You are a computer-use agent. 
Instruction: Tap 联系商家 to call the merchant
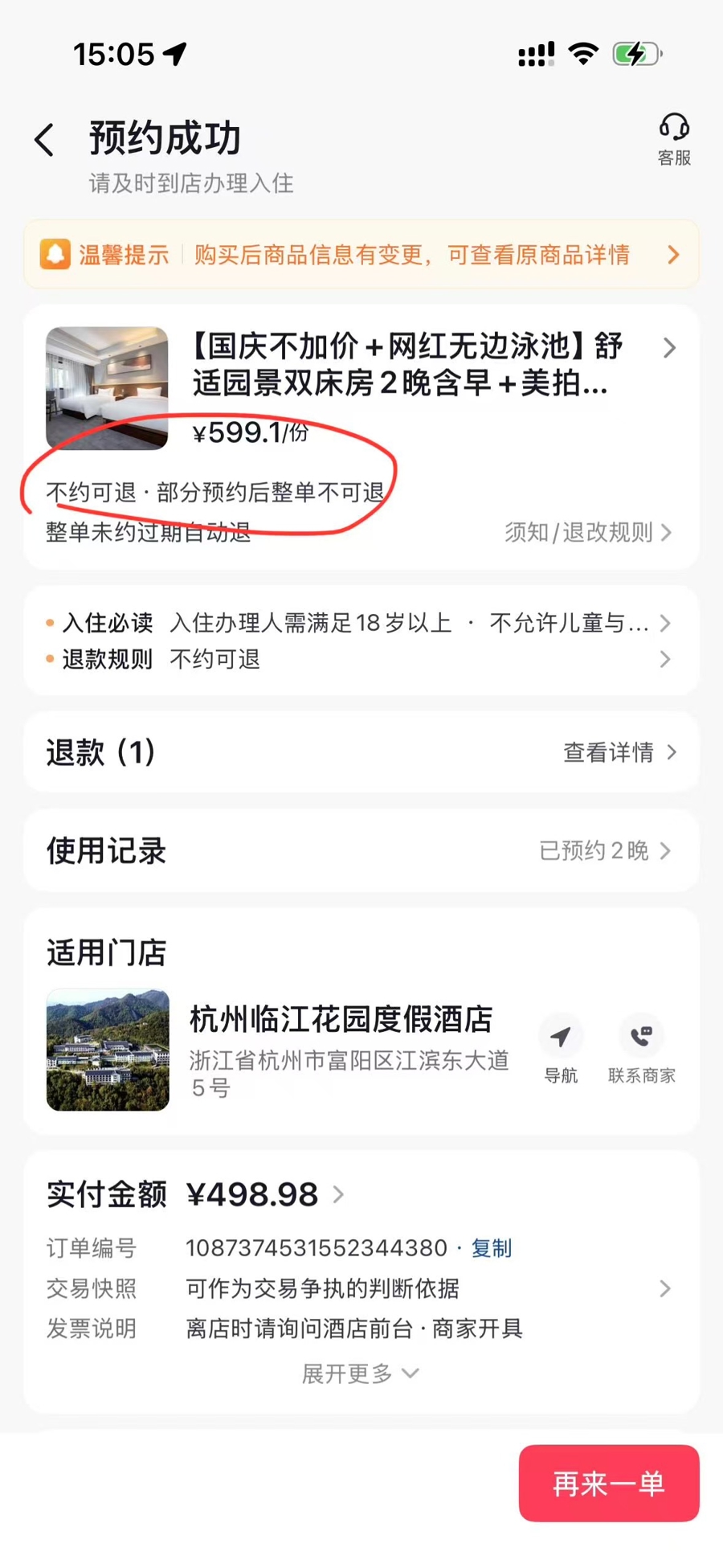pos(641,1048)
